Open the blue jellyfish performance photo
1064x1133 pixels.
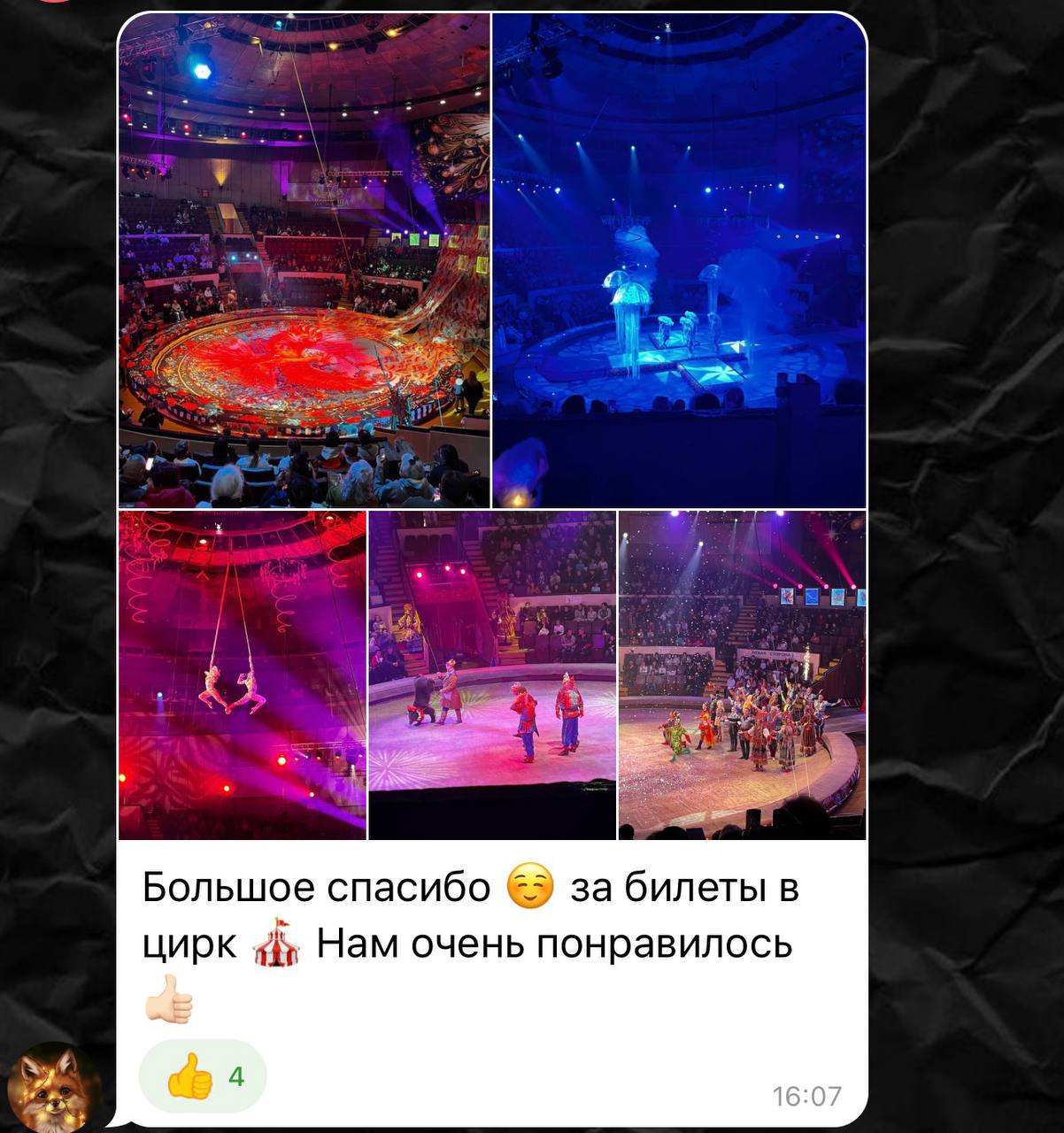[679, 260]
